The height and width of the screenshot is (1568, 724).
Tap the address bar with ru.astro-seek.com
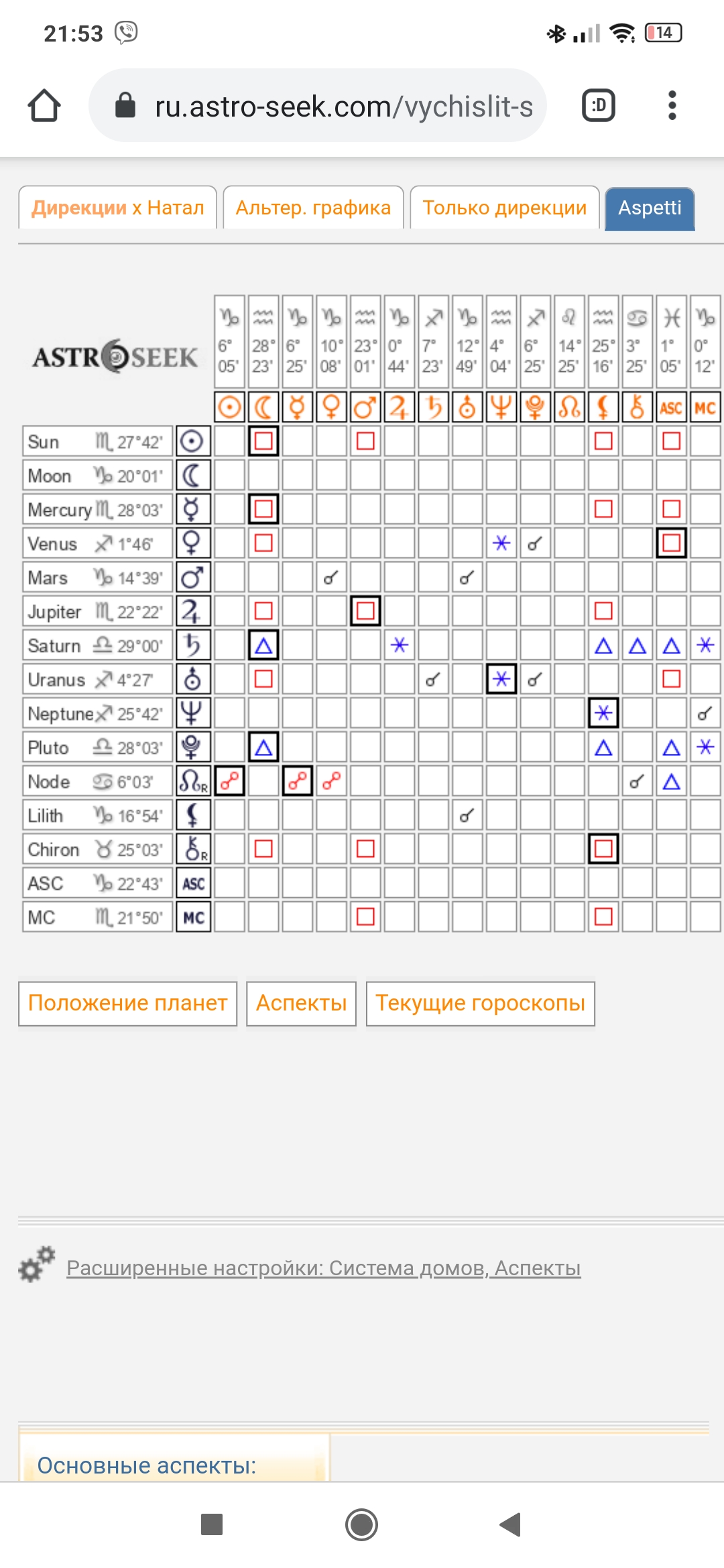pyautogui.click(x=318, y=106)
